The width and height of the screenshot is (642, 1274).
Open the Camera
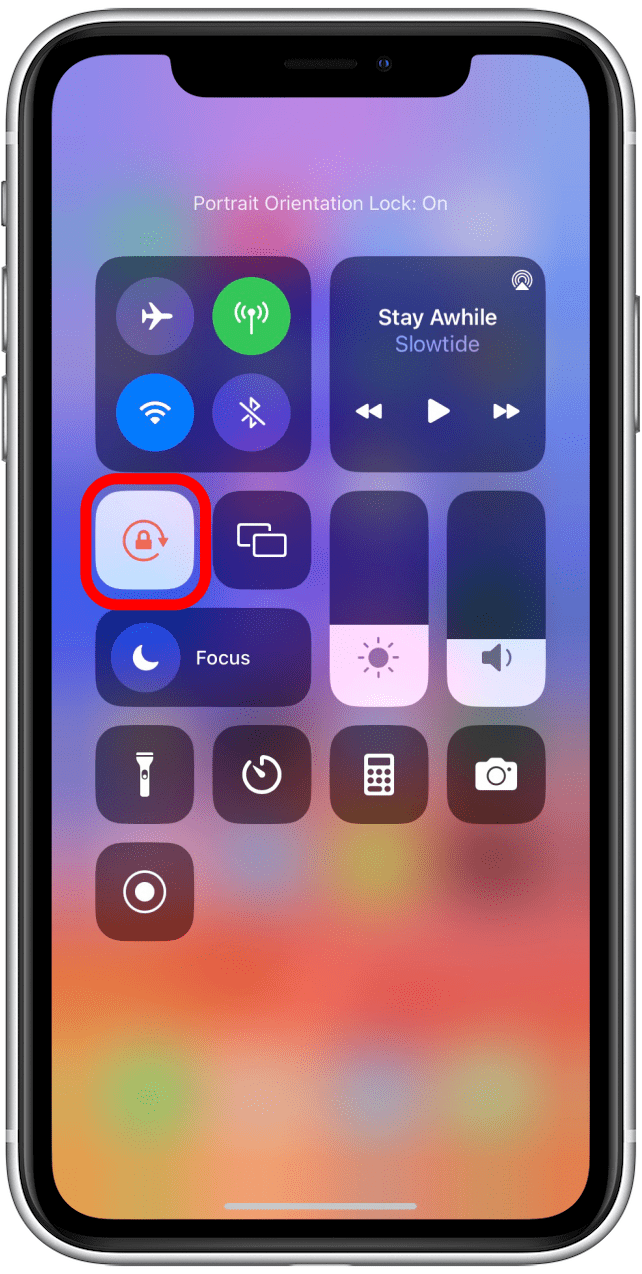[496, 775]
